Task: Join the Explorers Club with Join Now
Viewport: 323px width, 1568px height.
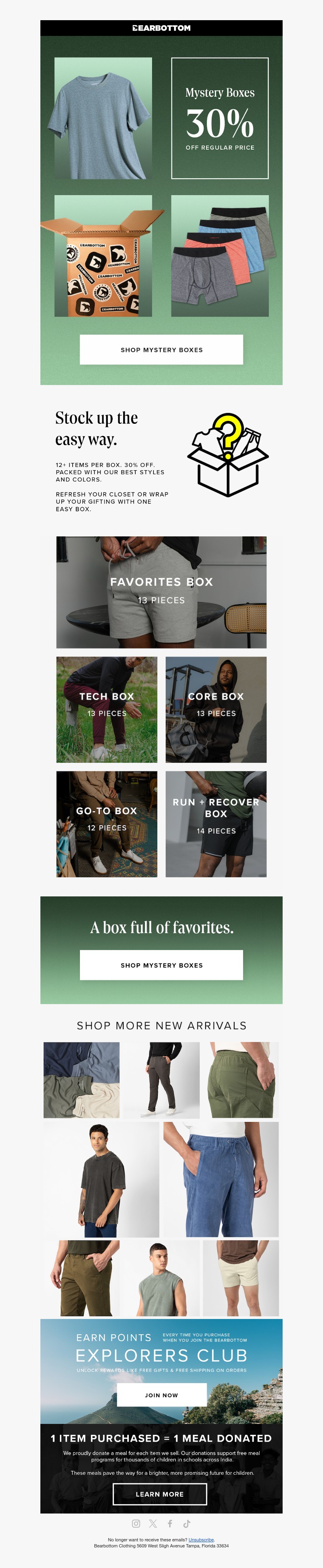Action: pos(161,1394)
